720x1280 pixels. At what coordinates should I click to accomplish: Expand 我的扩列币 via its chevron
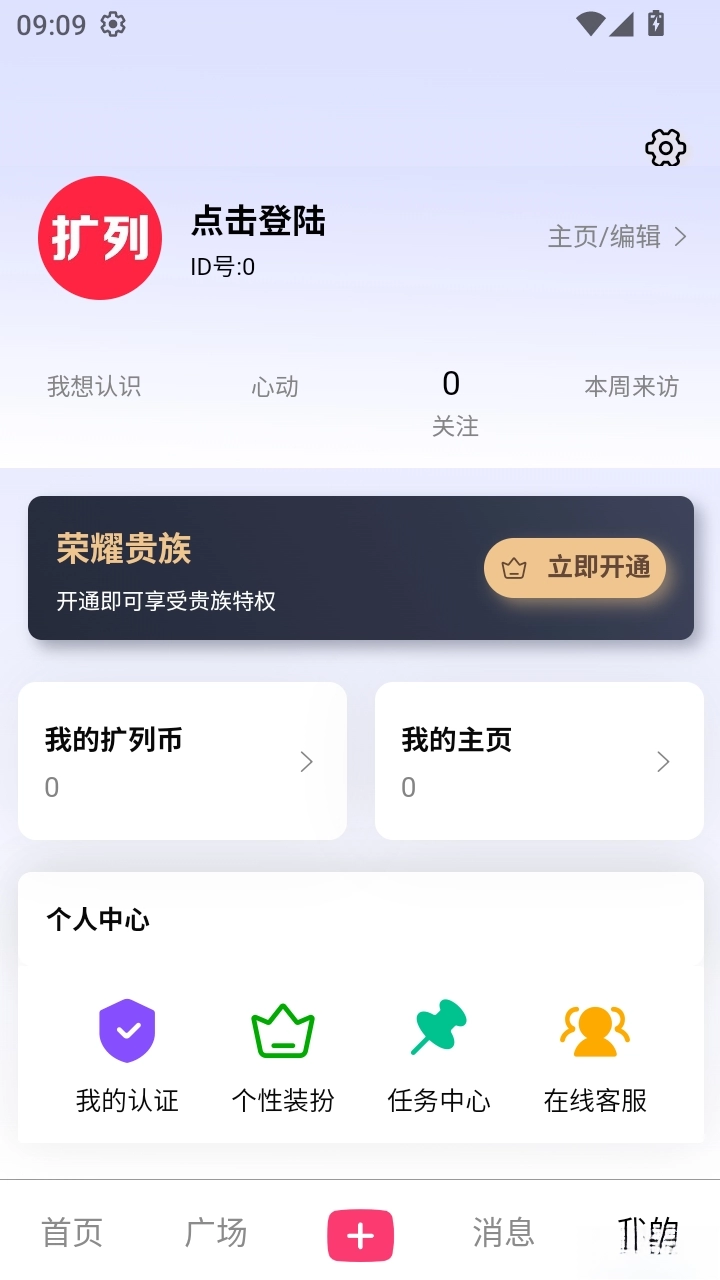click(307, 761)
